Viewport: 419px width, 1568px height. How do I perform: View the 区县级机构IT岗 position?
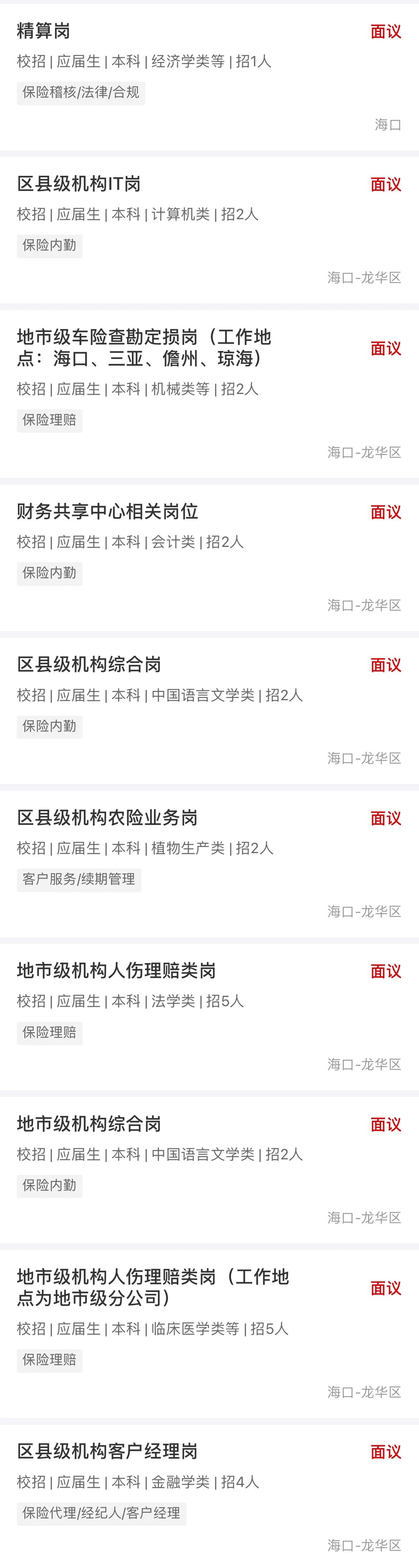(78, 184)
